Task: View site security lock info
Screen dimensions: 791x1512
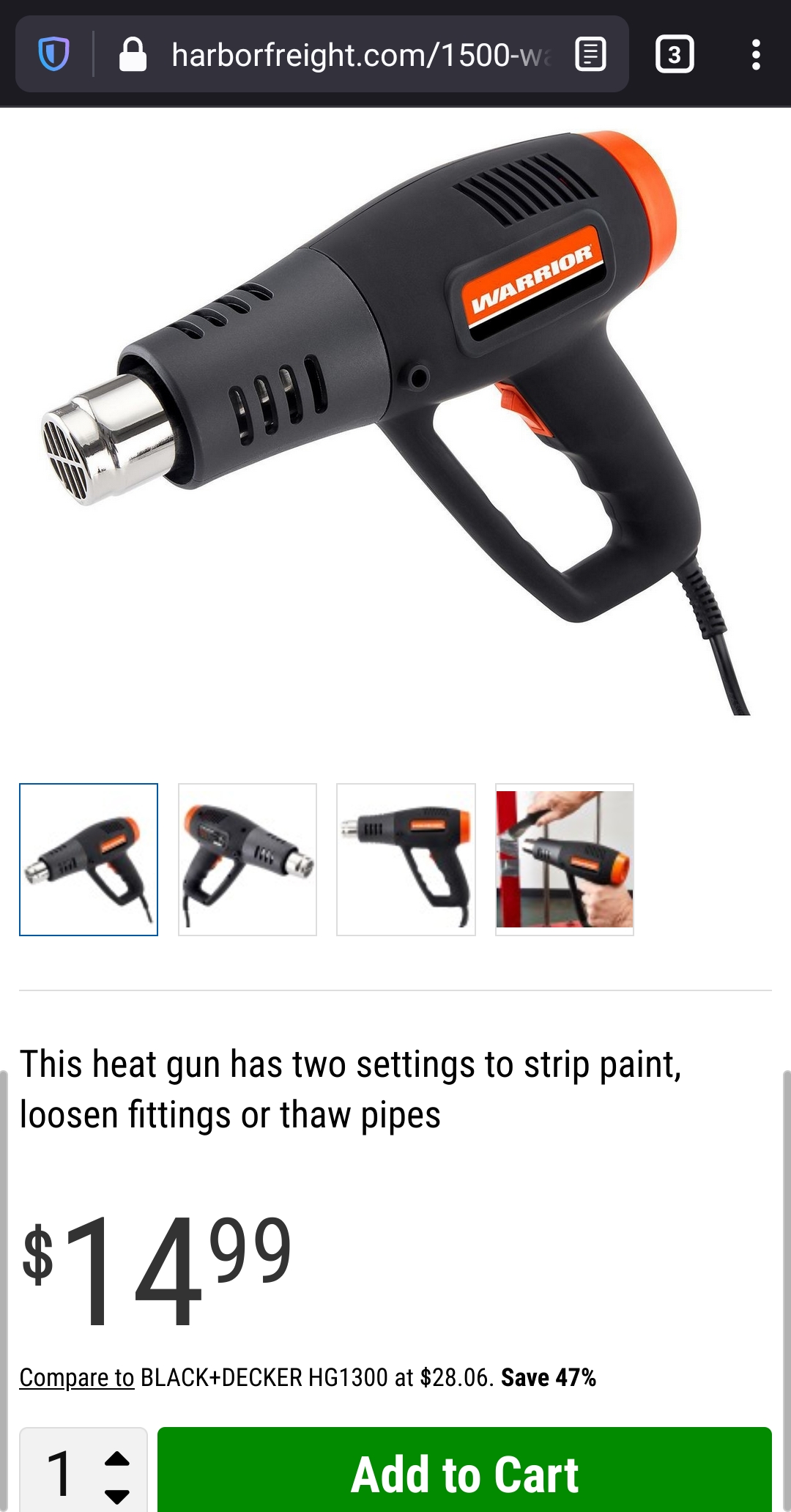Action: 133,55
